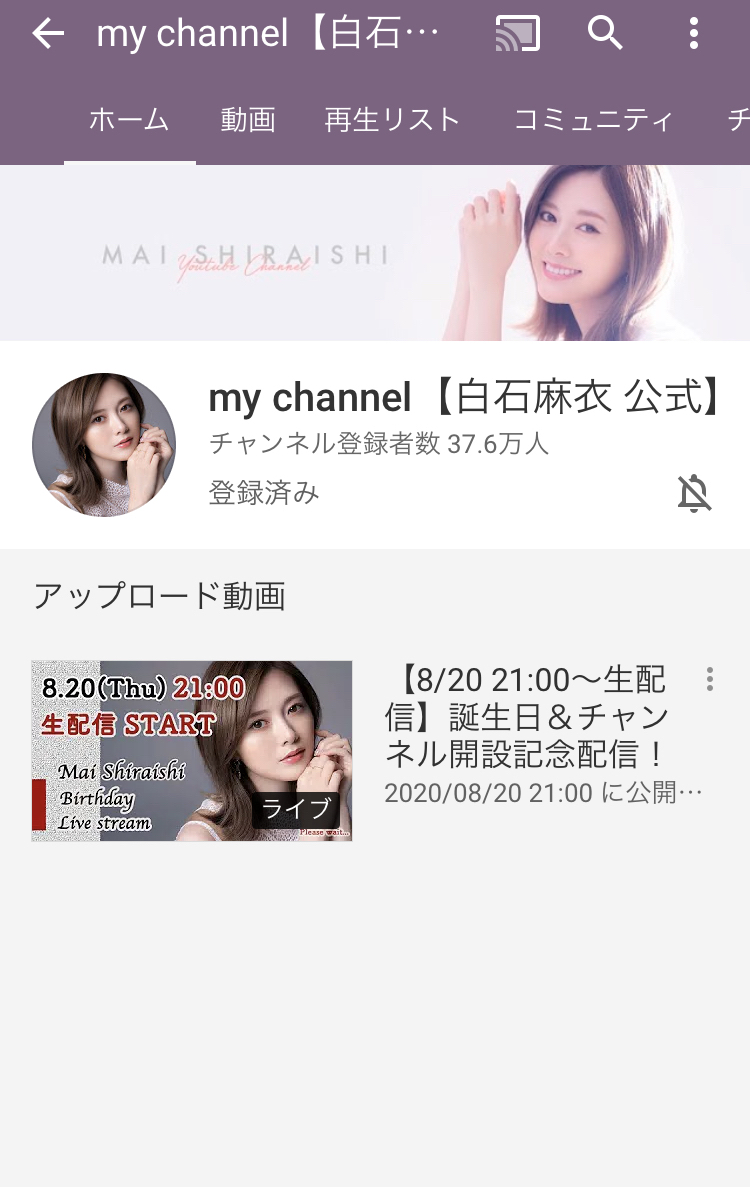Select the ホーム tab

pos(129,120)
